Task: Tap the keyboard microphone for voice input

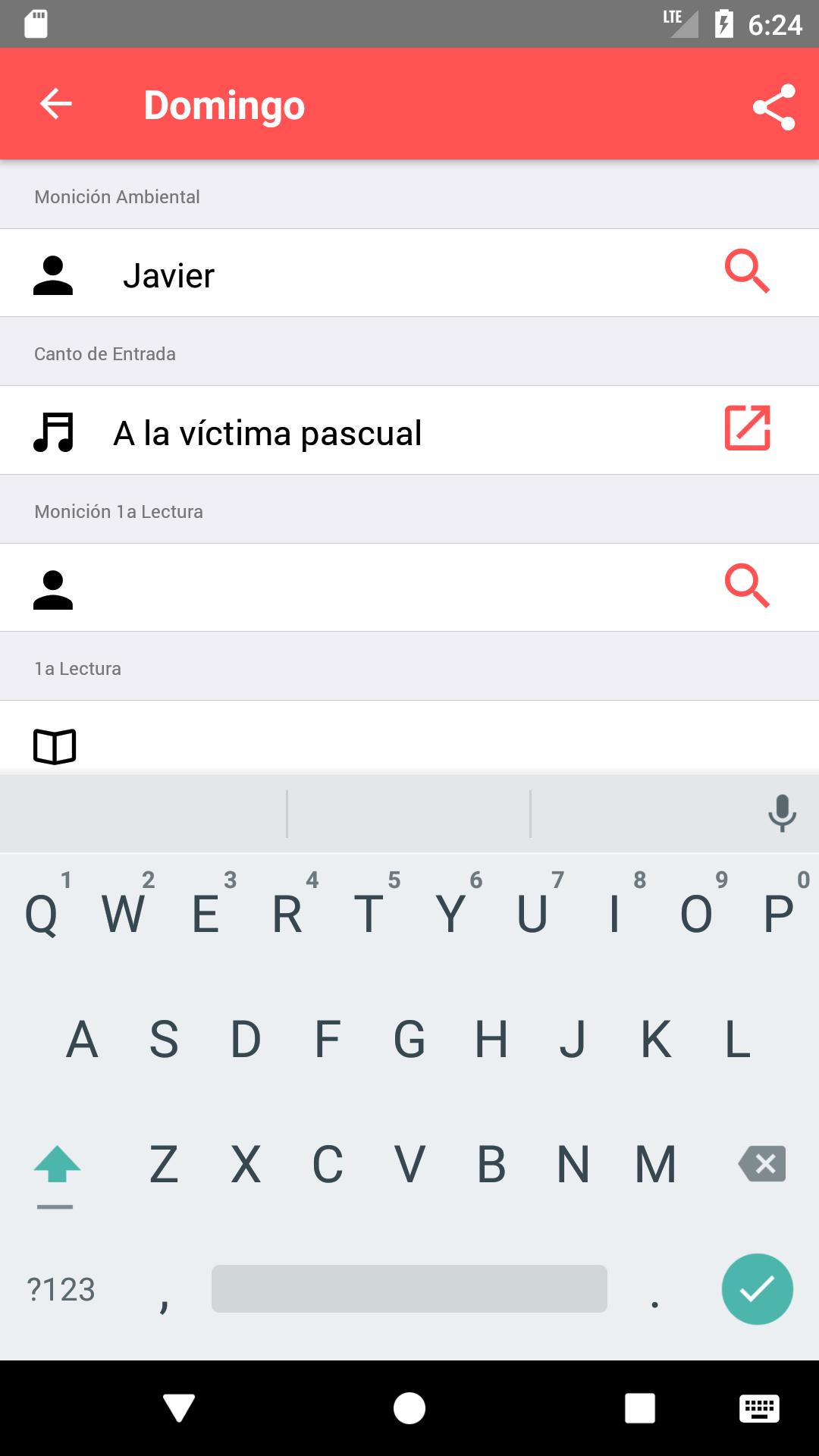Action: pyautogui.click(x=782, y=814)
